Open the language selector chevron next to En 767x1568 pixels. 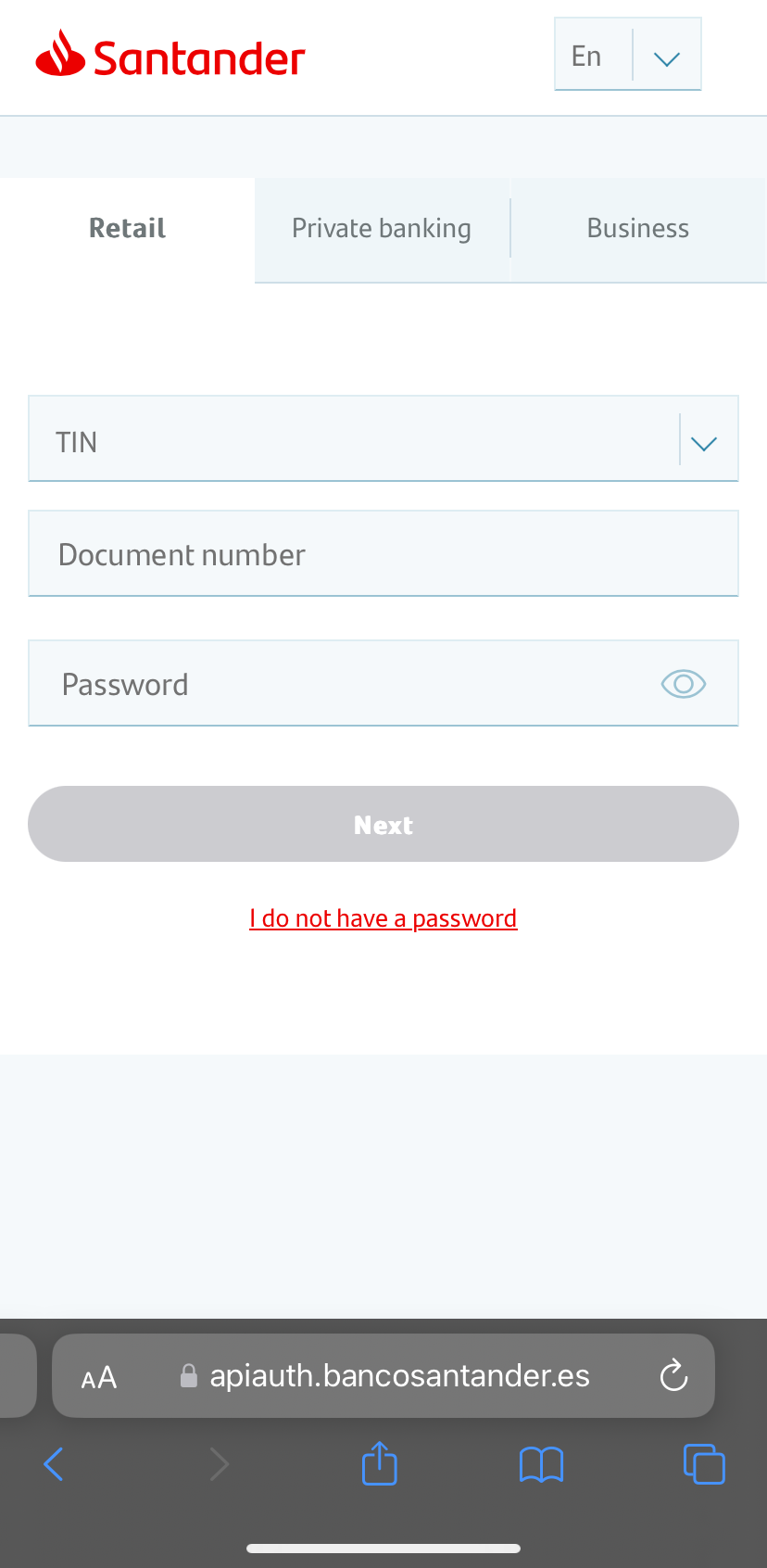tap(666, 57)
